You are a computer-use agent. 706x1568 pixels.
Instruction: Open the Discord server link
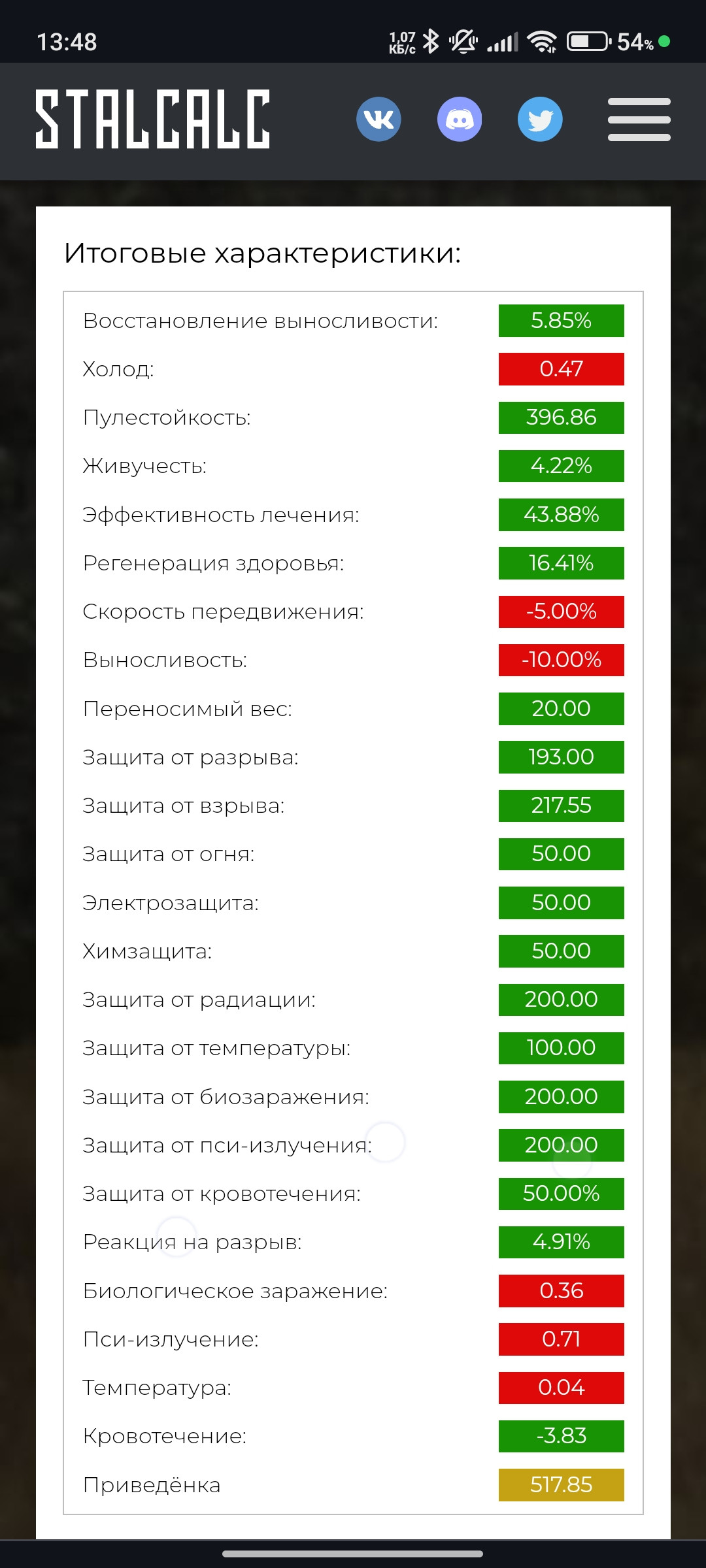point(460,119)
